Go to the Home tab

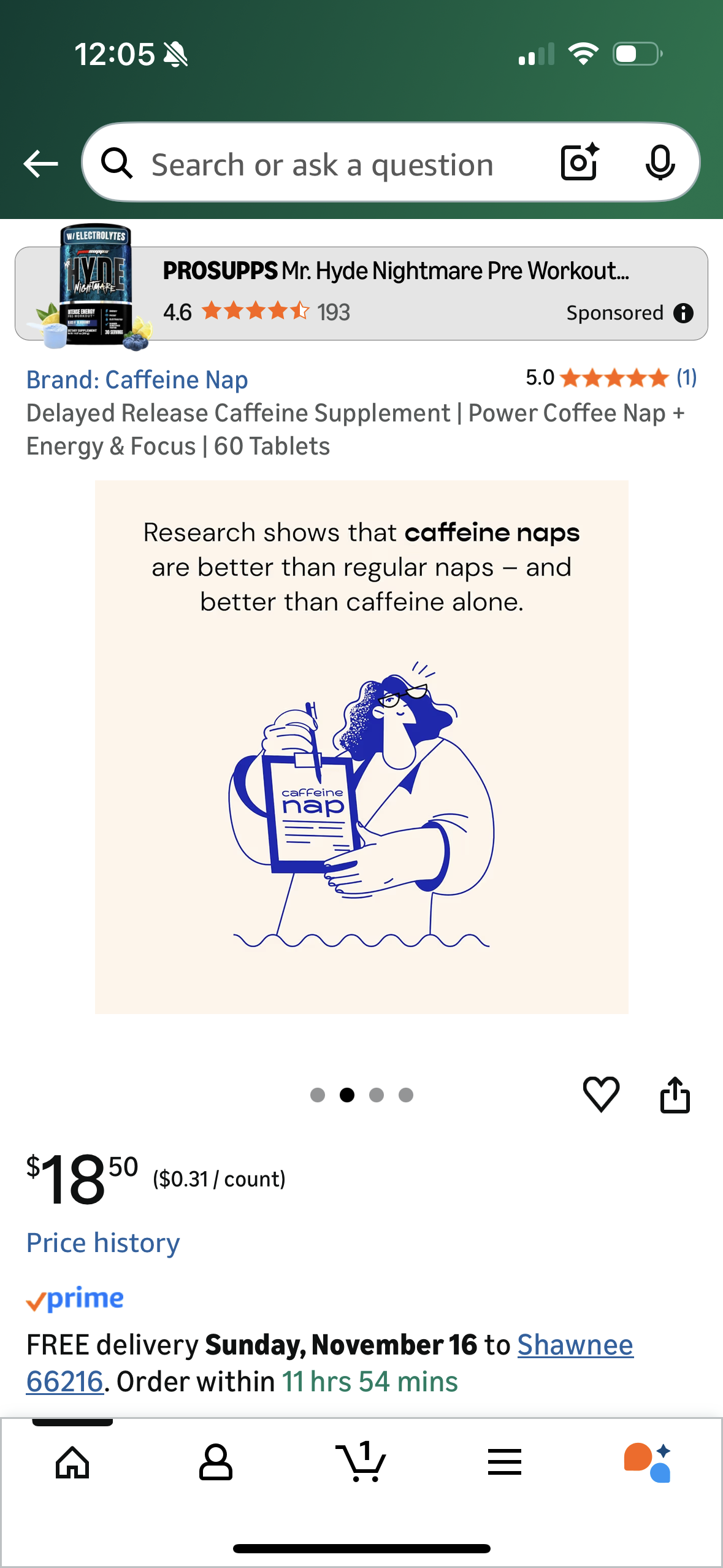coord(72,1462)
